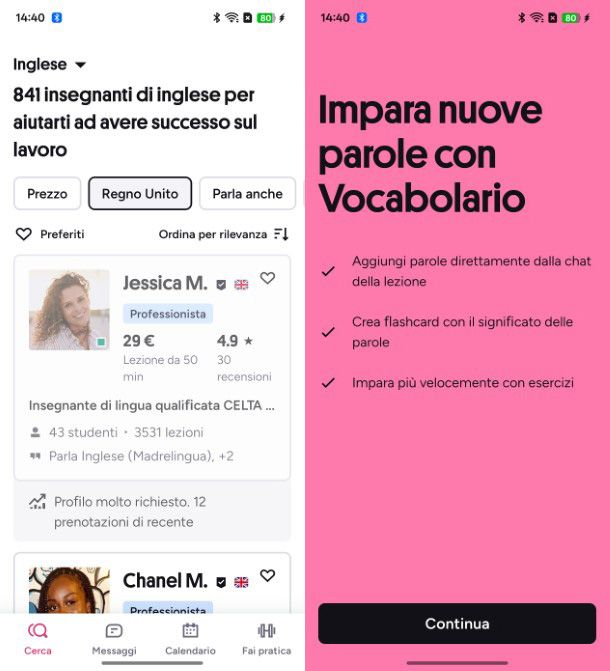Expand the Inglese language dropdown

tap(50, 65)
